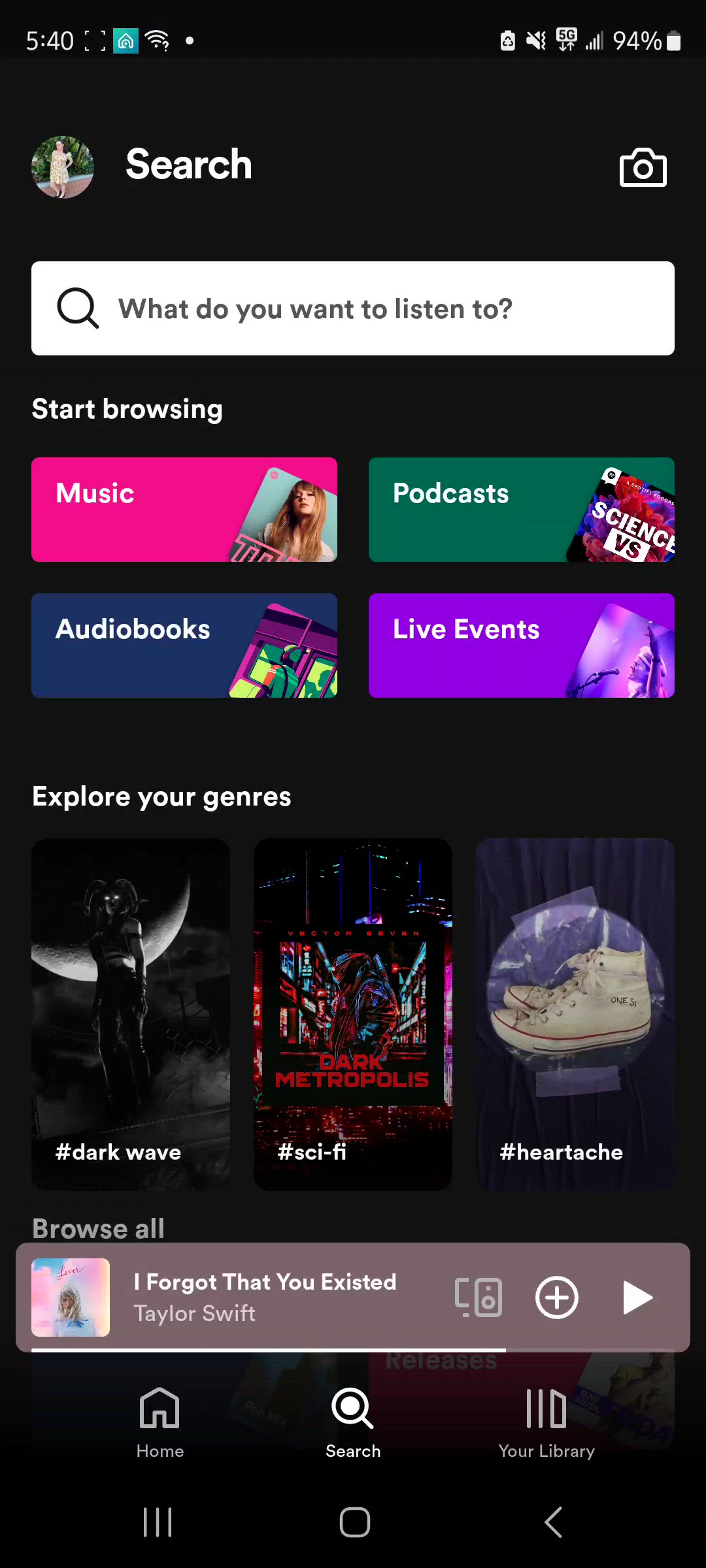Image resolution: width=706 pixels, height=1568 pixels.
Task: Browse the Podcasts category
Action: 522,510
